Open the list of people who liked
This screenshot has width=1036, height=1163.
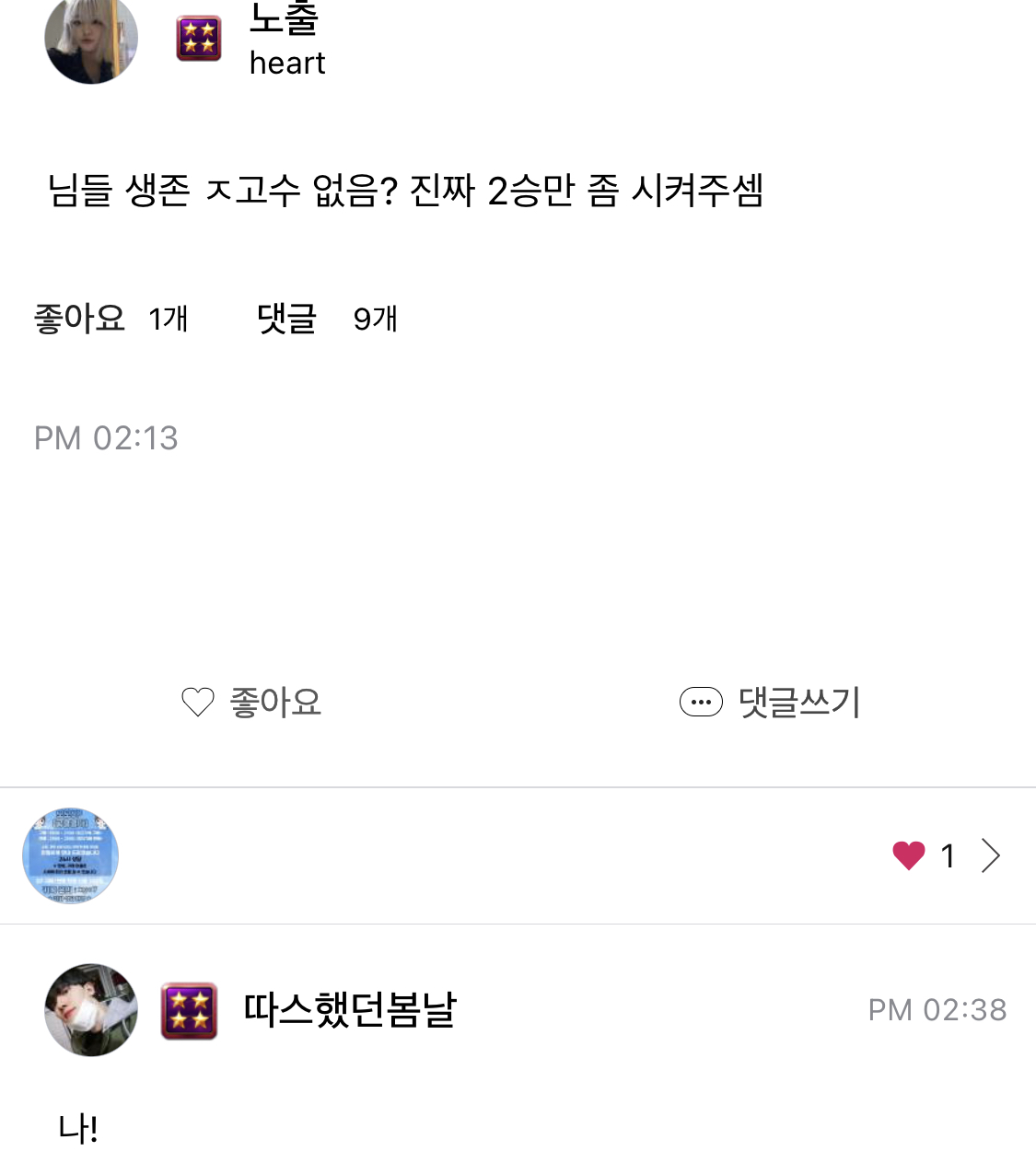click(x=989, y=855)
